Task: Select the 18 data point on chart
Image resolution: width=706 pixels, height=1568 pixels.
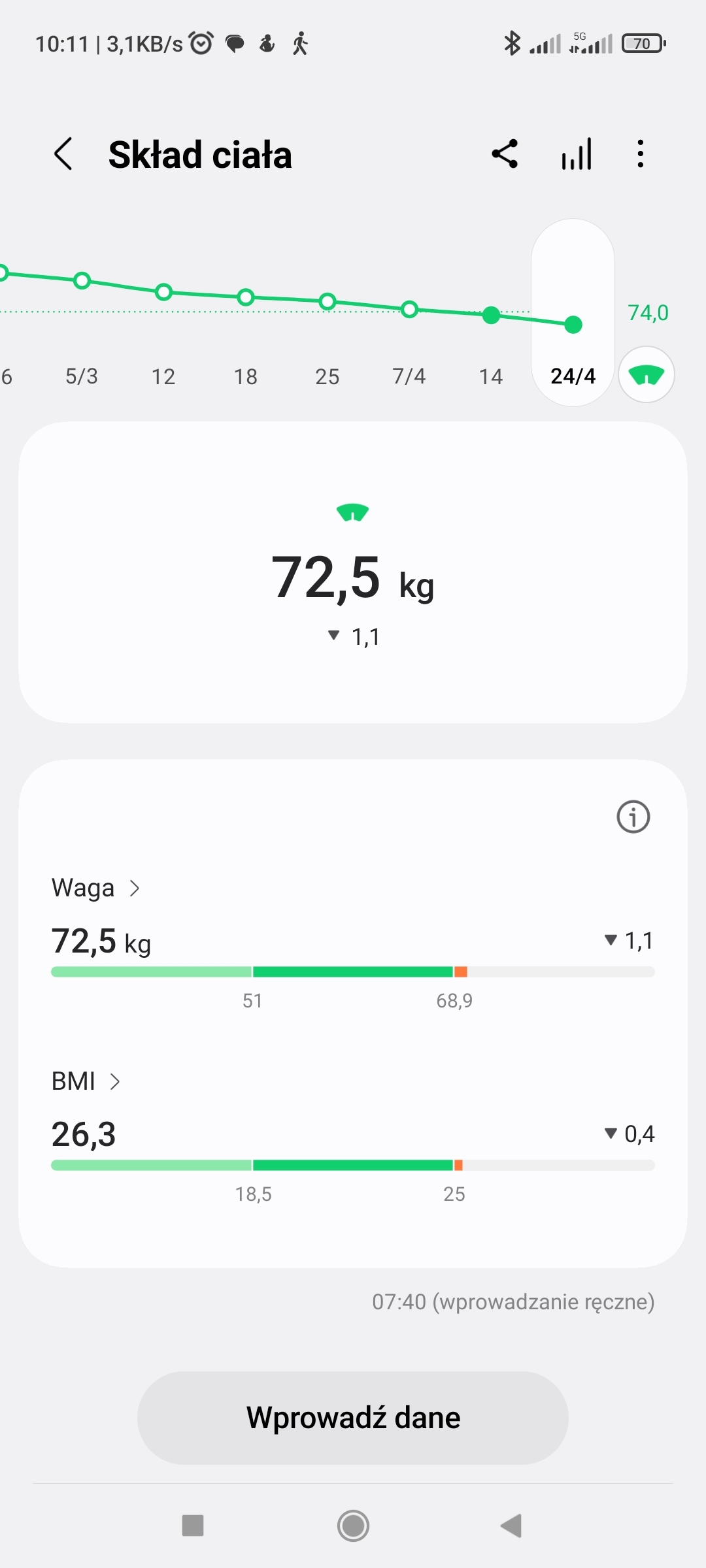Action: click(246, 297)
